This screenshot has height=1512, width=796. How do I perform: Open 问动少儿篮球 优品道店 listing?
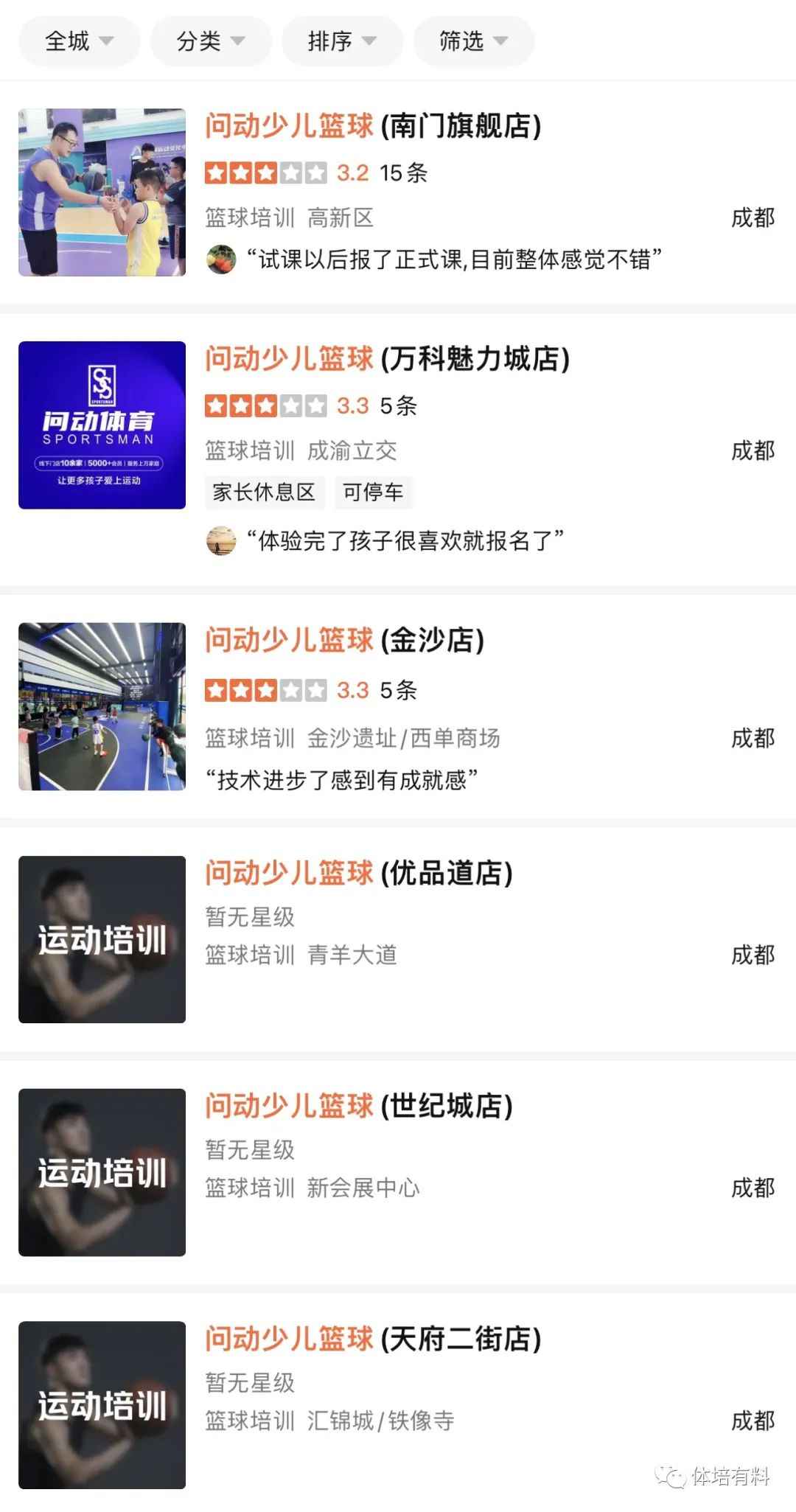[x=358, y=873]
